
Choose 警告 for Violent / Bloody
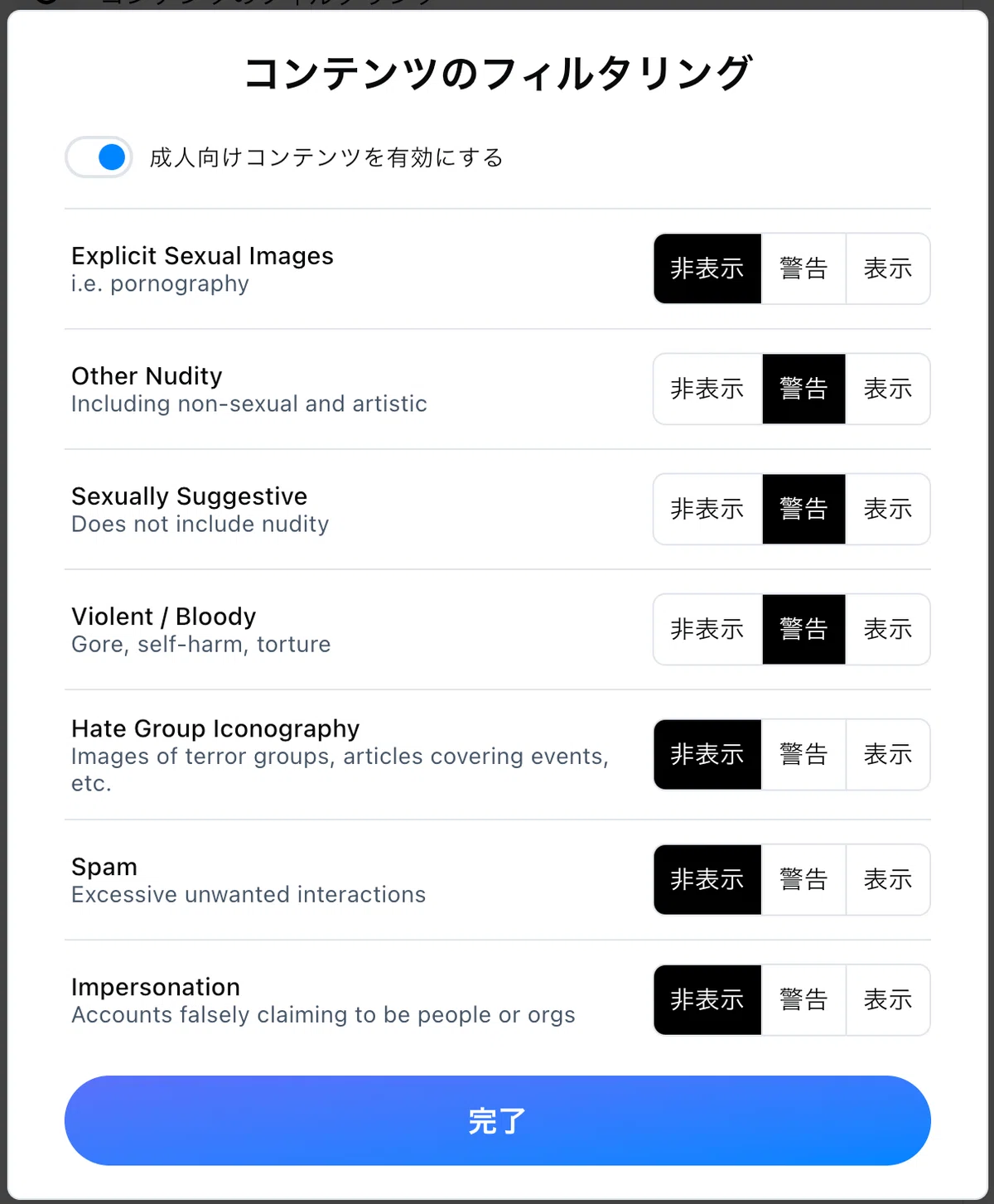point(803,629)
